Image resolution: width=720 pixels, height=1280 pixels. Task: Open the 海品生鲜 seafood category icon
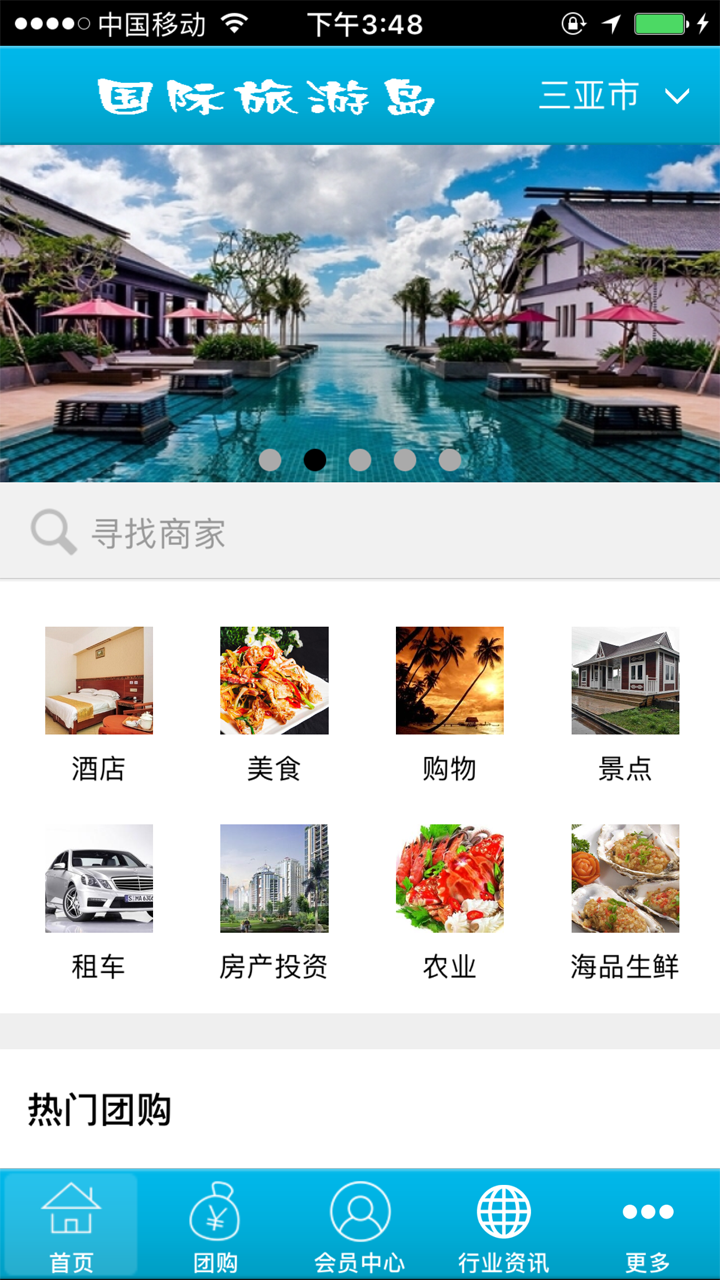[625, 878]
